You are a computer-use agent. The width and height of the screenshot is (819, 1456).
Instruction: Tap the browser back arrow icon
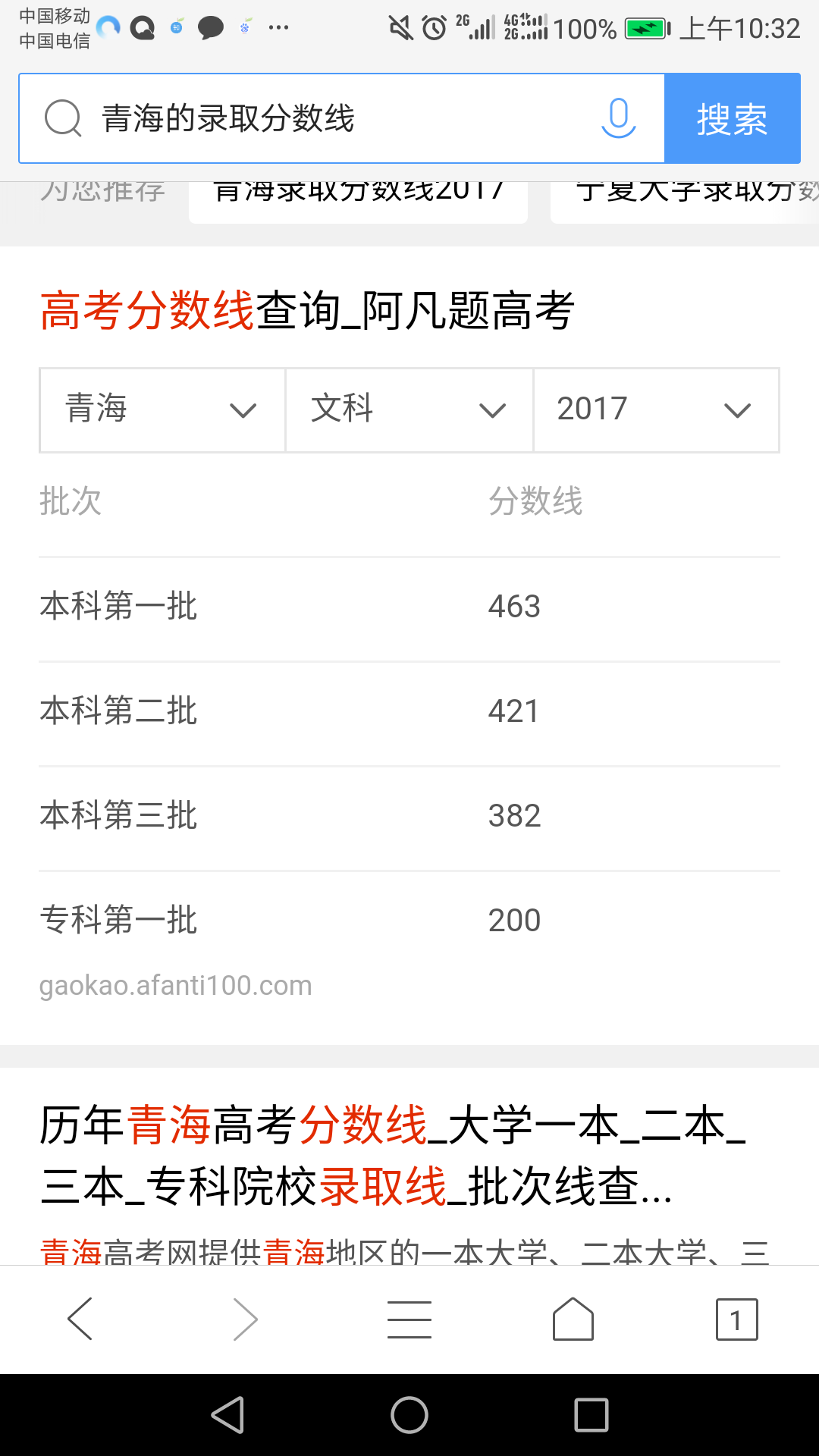(x=81, y=1318)
